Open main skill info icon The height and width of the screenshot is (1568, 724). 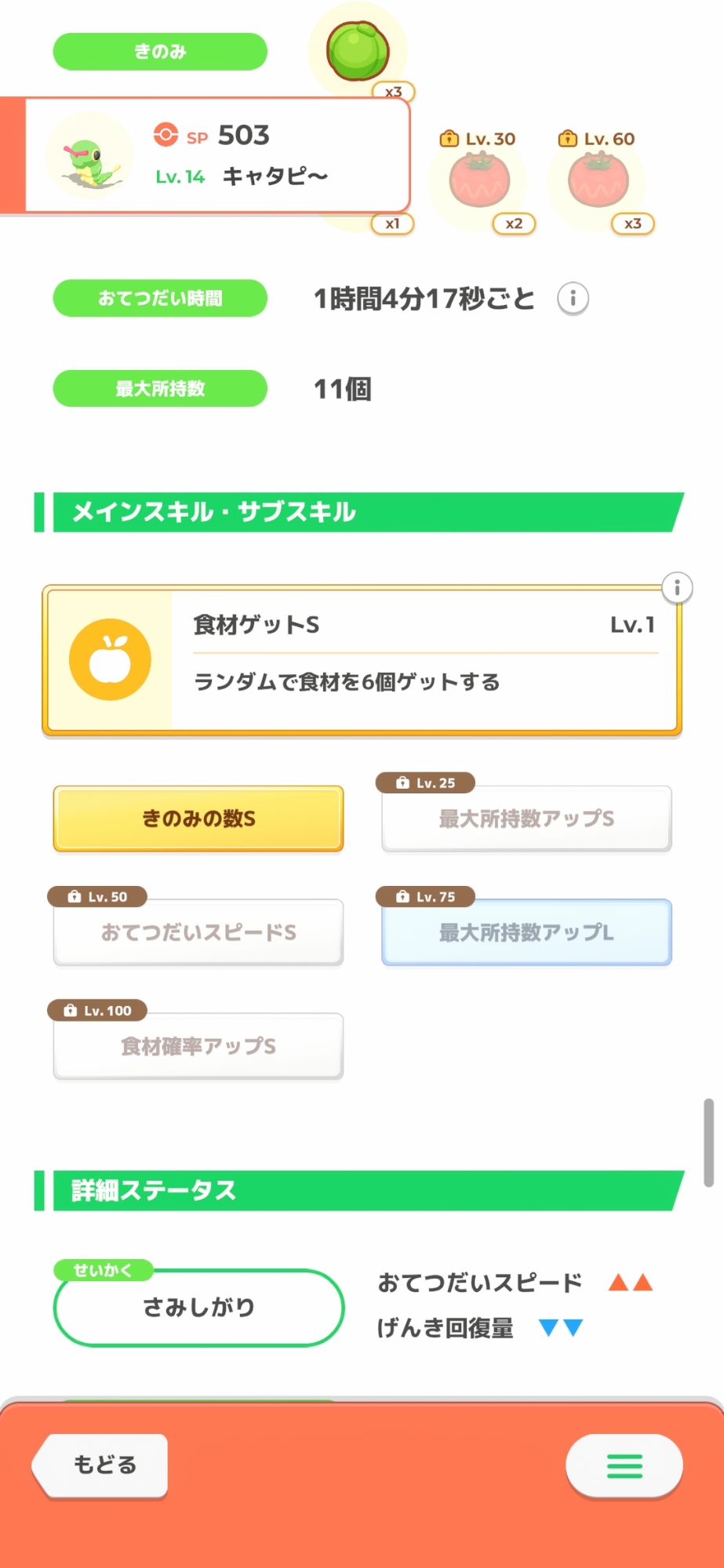[x=677, y=588]
